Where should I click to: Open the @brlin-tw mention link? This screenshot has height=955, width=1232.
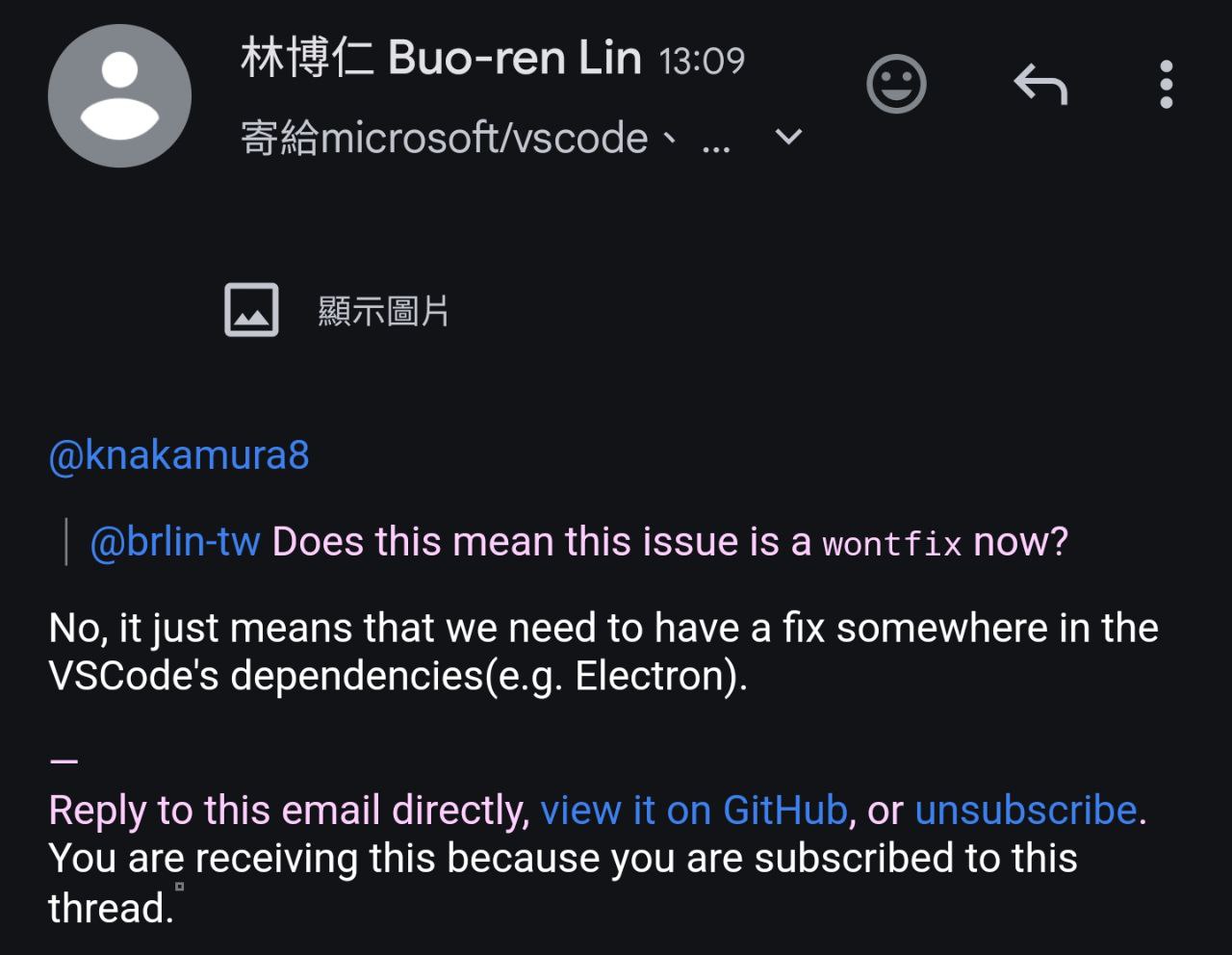(175, 542)
